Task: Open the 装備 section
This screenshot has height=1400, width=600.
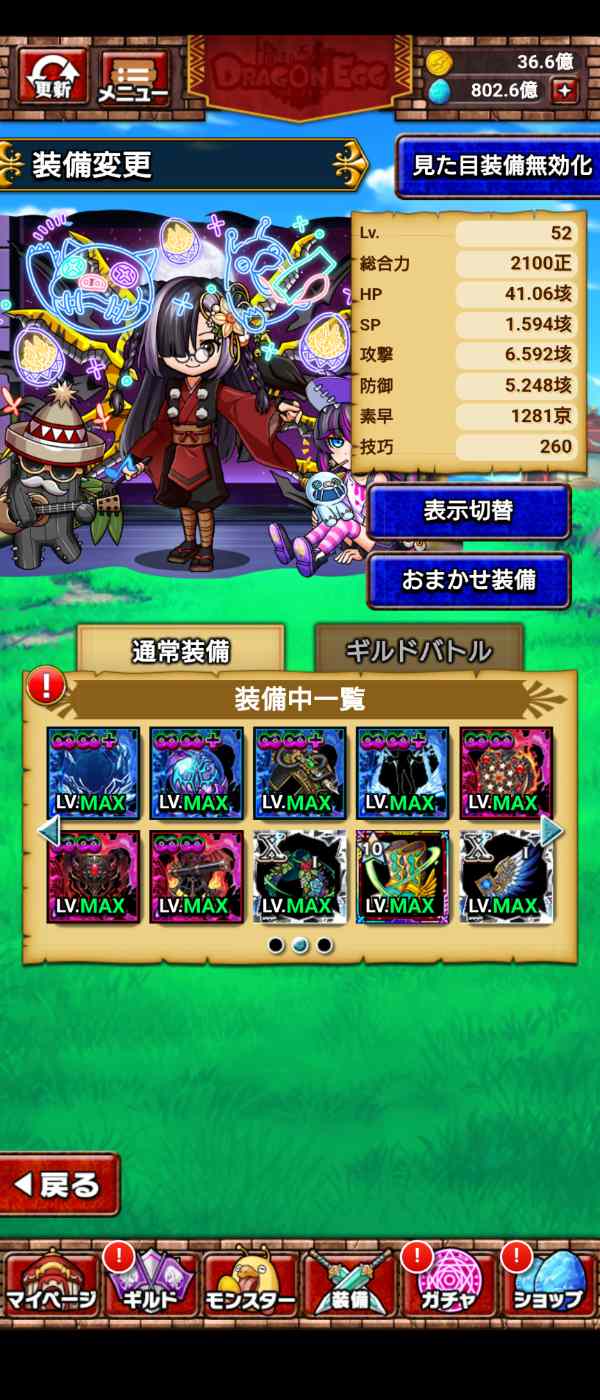Action: coord(349,1285)
